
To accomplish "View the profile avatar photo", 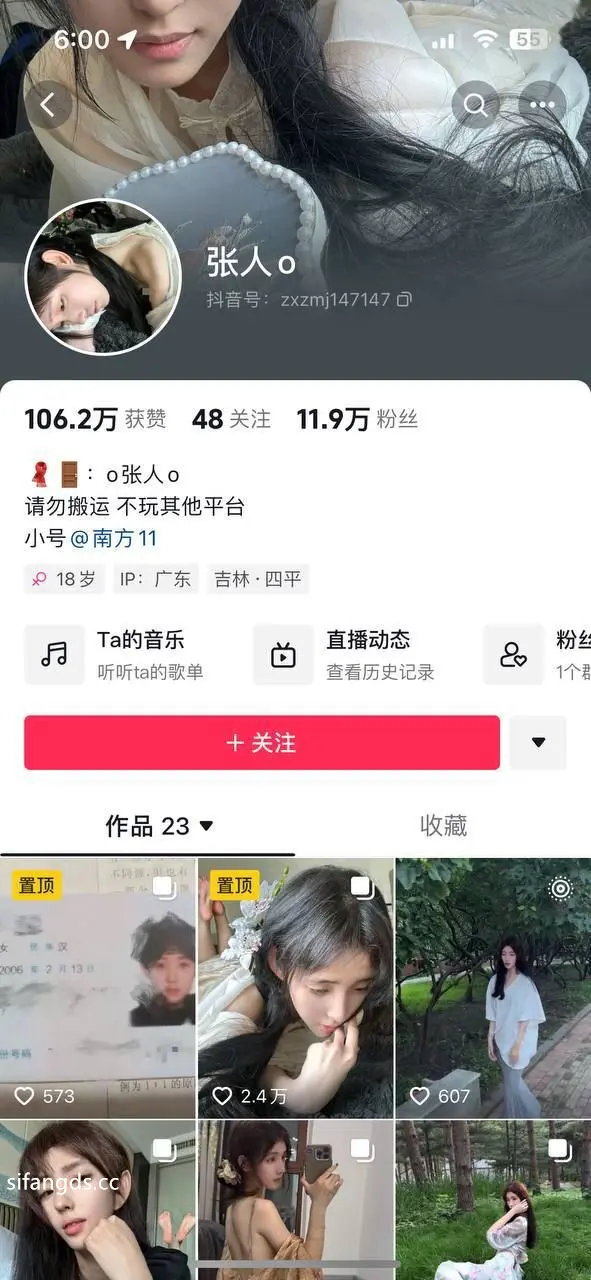I will coord(103,277).
